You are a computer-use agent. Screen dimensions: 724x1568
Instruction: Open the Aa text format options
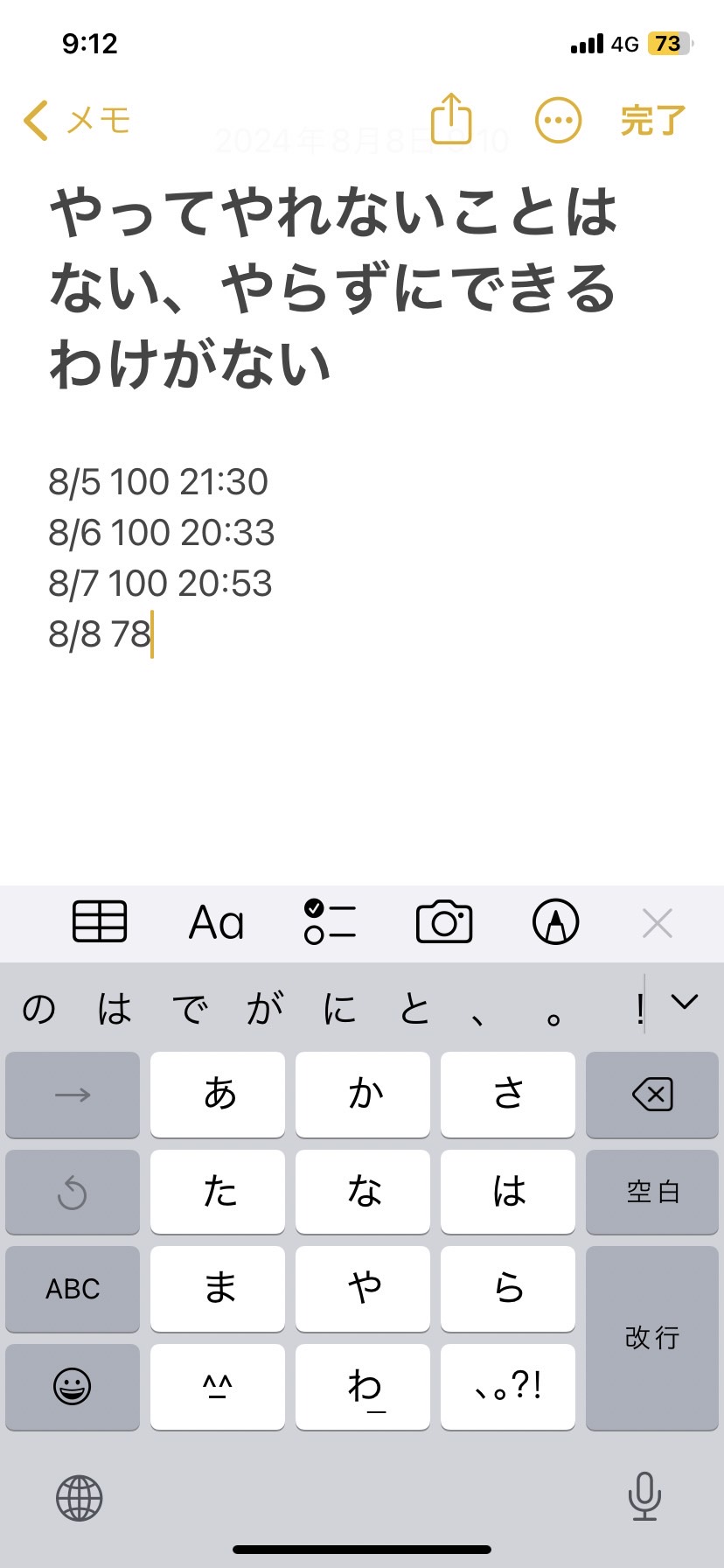click(x=217, y=922)
